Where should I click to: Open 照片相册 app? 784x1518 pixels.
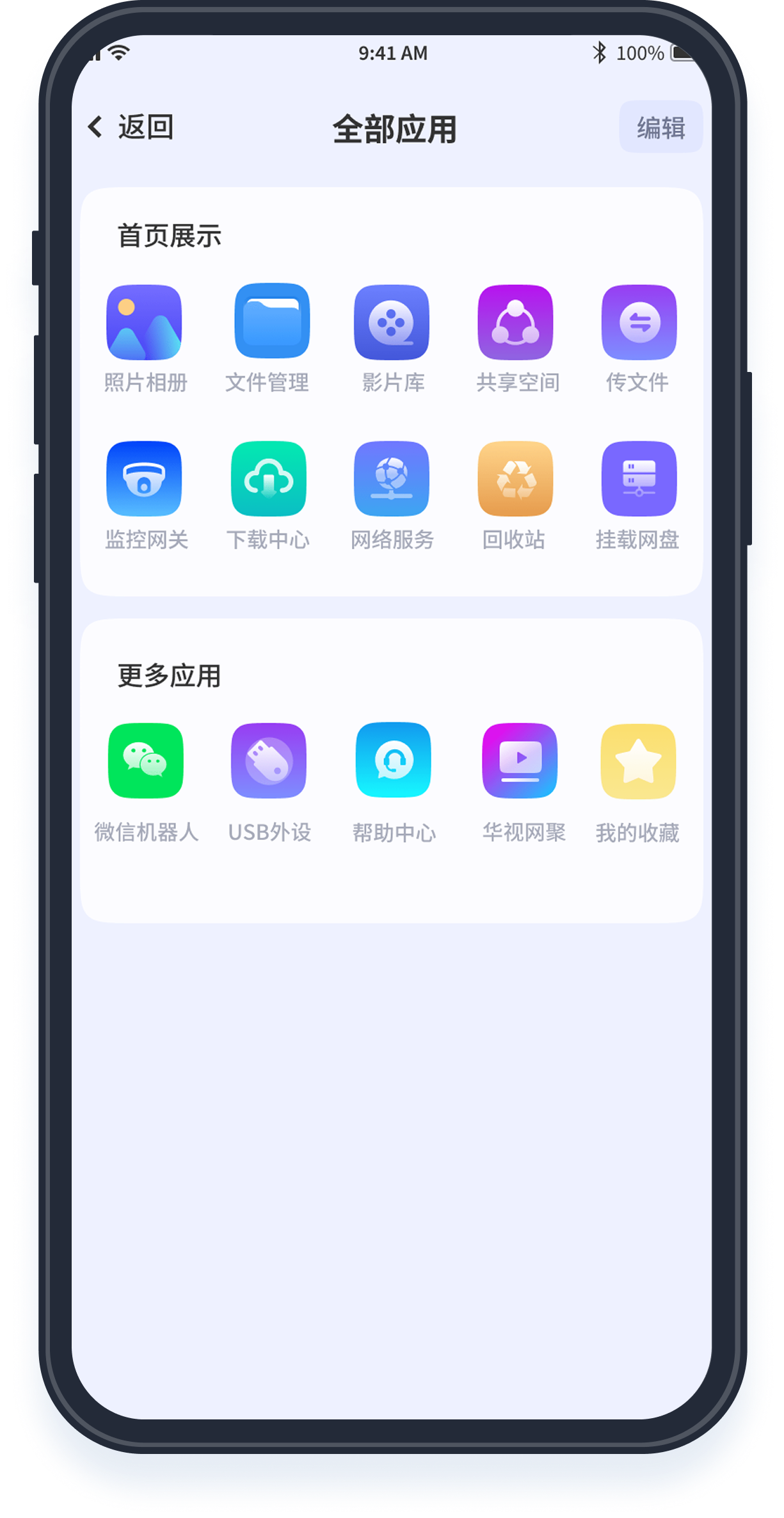pyautogui.click(x=144, y=323)
